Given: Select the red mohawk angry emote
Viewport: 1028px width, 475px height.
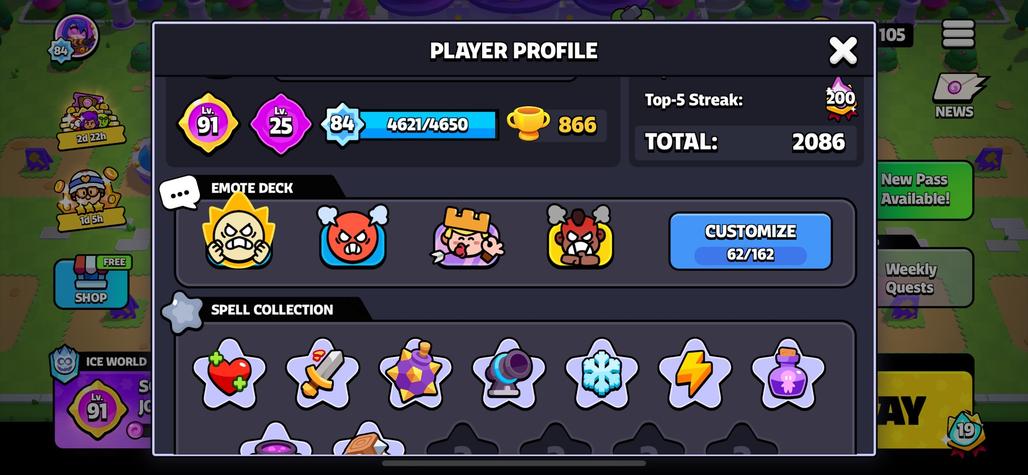Looking at the screenshot, I should [x=580, y=238].
